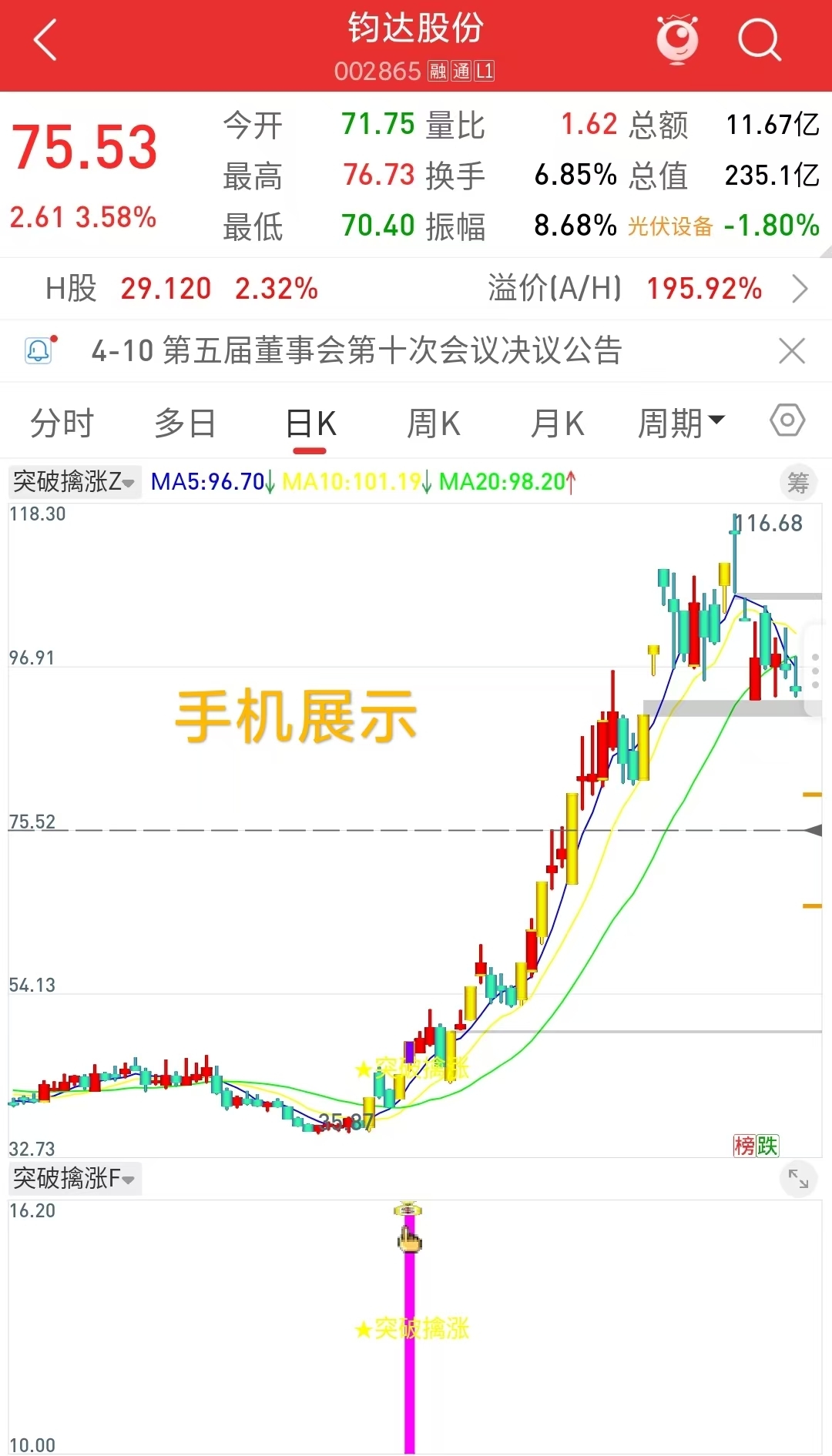Switch to the 多日 chart tab
The height and width of the screenshot is (1456, 832).
tap(185, 423)
